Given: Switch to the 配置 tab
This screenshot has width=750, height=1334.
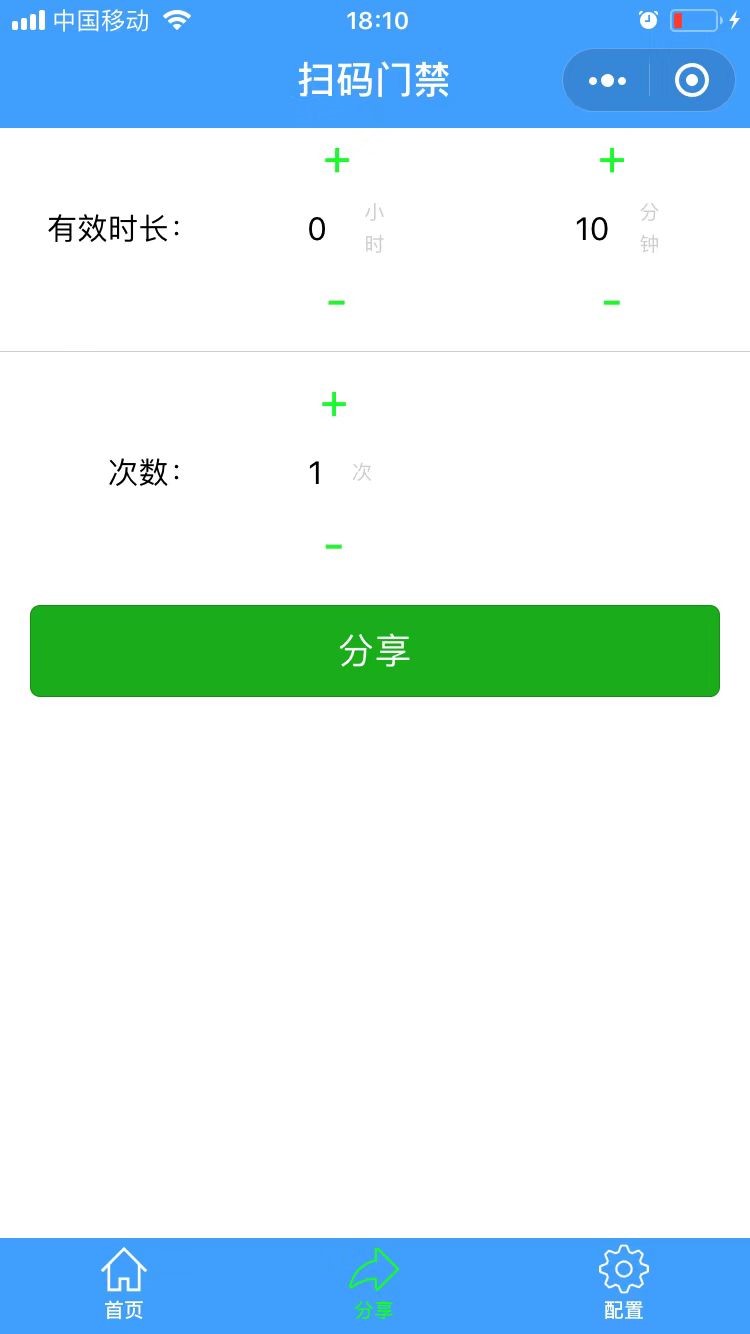Looking at the screenshot, I should [x=623, y=1285].
